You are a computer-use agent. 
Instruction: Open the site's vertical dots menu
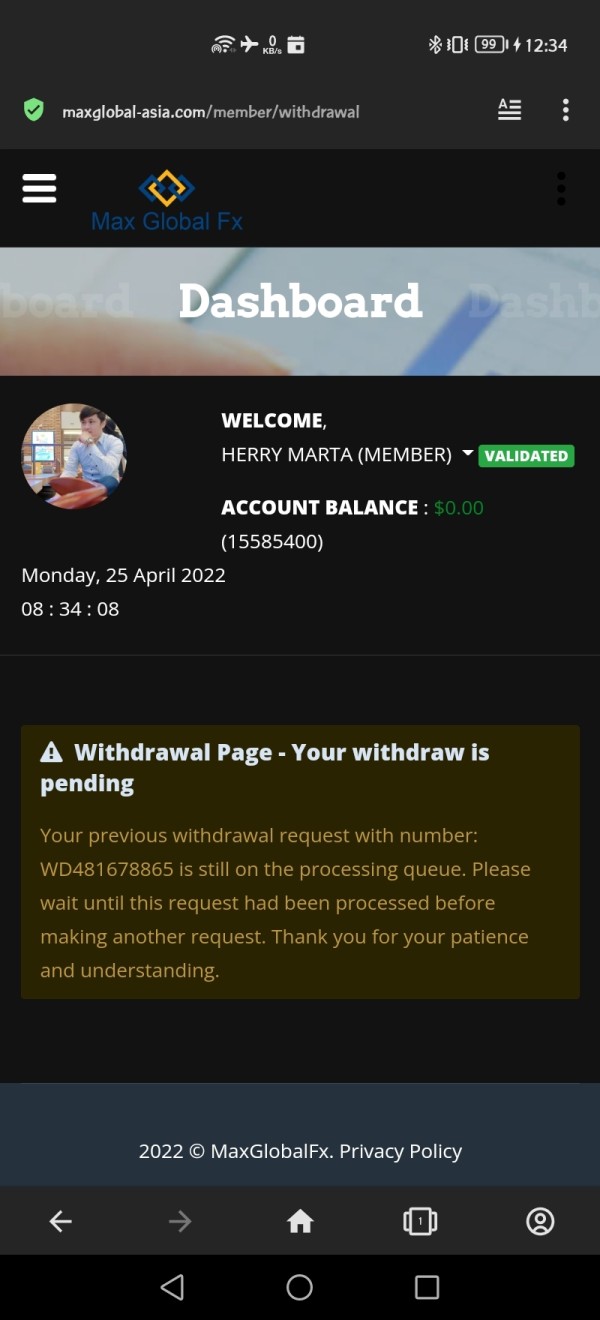pos(561,188)
